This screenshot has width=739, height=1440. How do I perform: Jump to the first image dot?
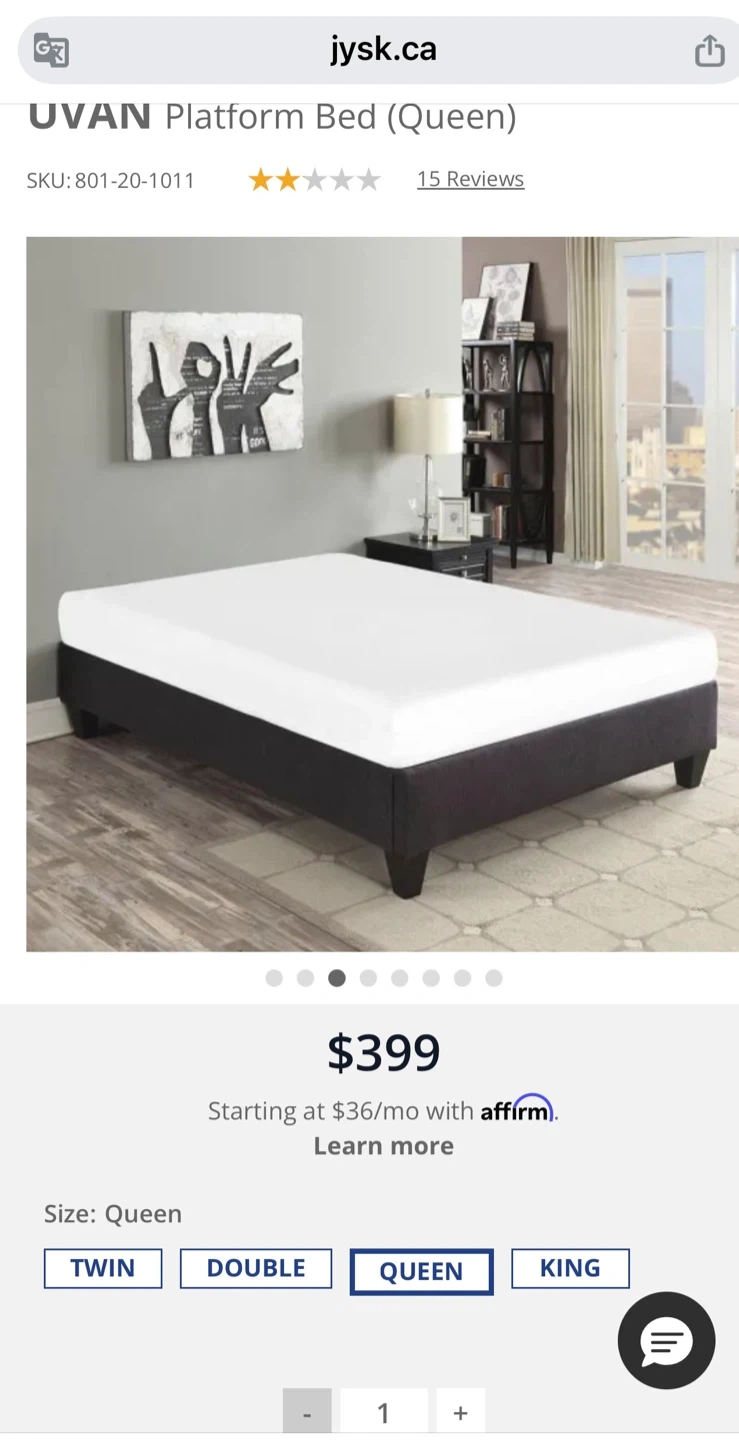tap(274, 978)
